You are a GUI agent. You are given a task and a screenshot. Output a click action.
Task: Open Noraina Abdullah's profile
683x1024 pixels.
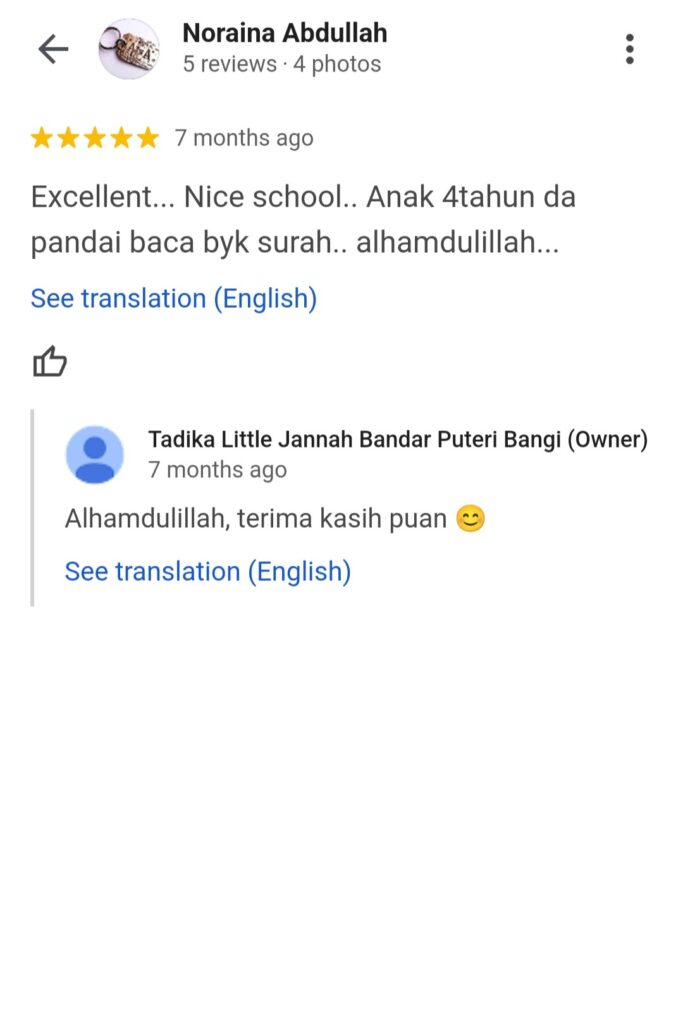284,34
